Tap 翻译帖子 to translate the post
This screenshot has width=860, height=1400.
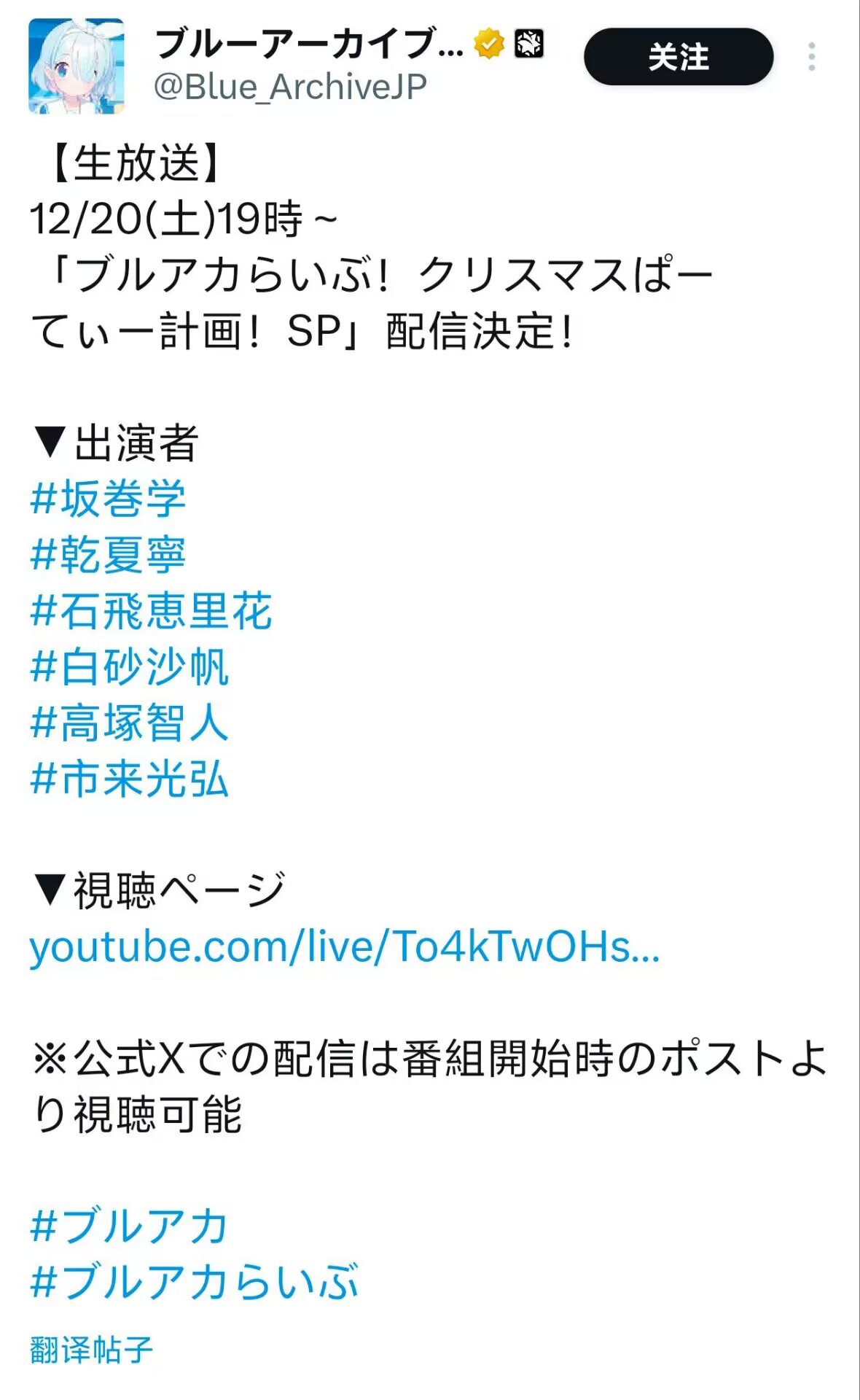pos(91,1350)
